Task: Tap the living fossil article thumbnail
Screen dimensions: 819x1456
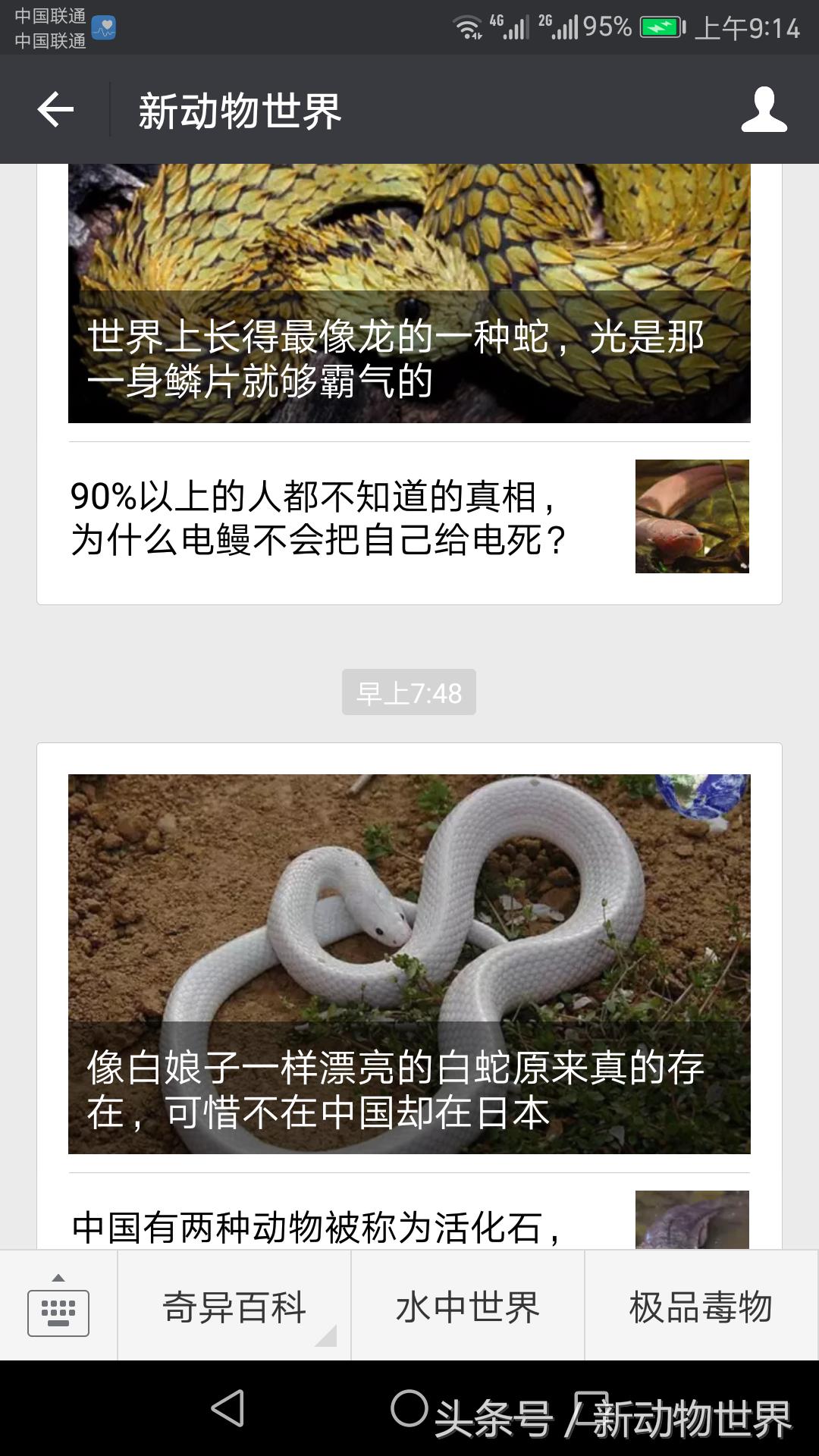Action: [x=692, y=1213]
